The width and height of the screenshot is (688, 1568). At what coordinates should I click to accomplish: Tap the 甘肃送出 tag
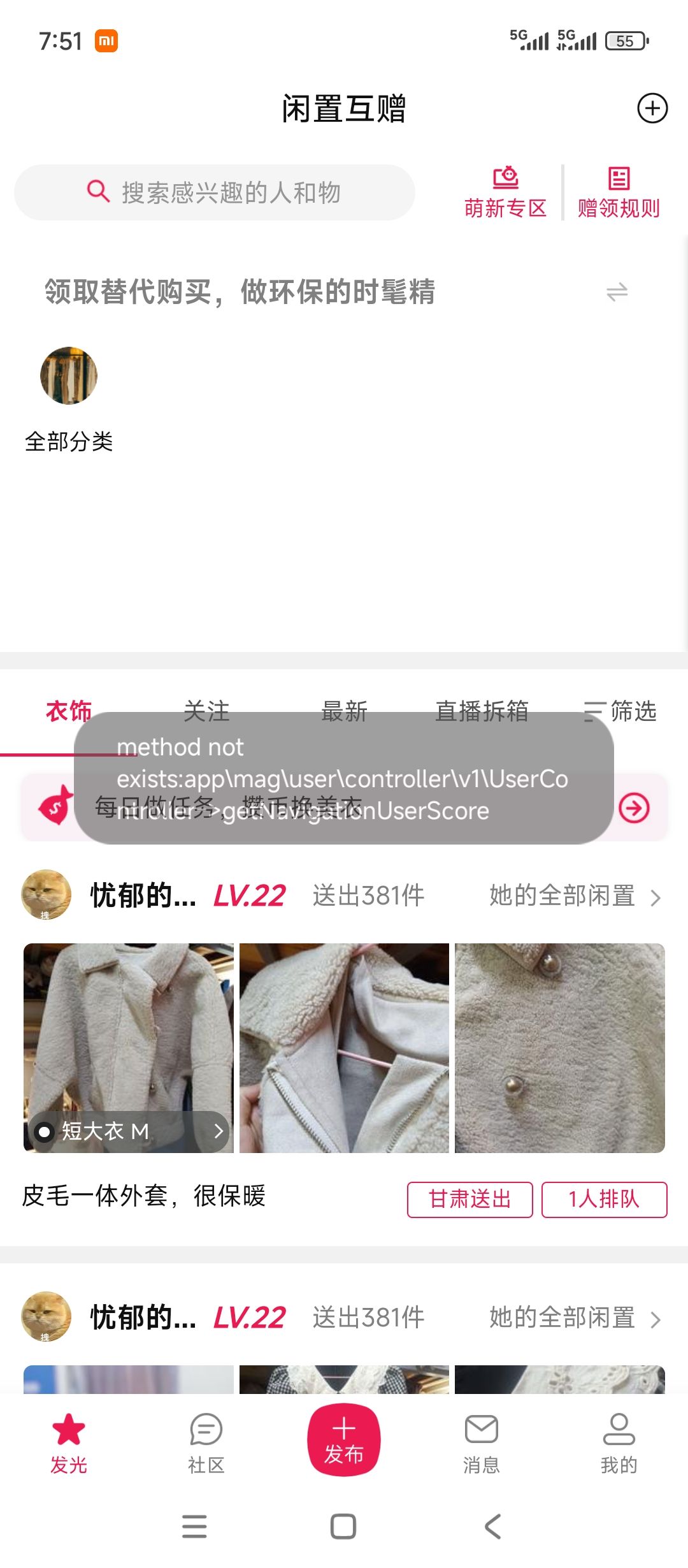pos(470,1199)
